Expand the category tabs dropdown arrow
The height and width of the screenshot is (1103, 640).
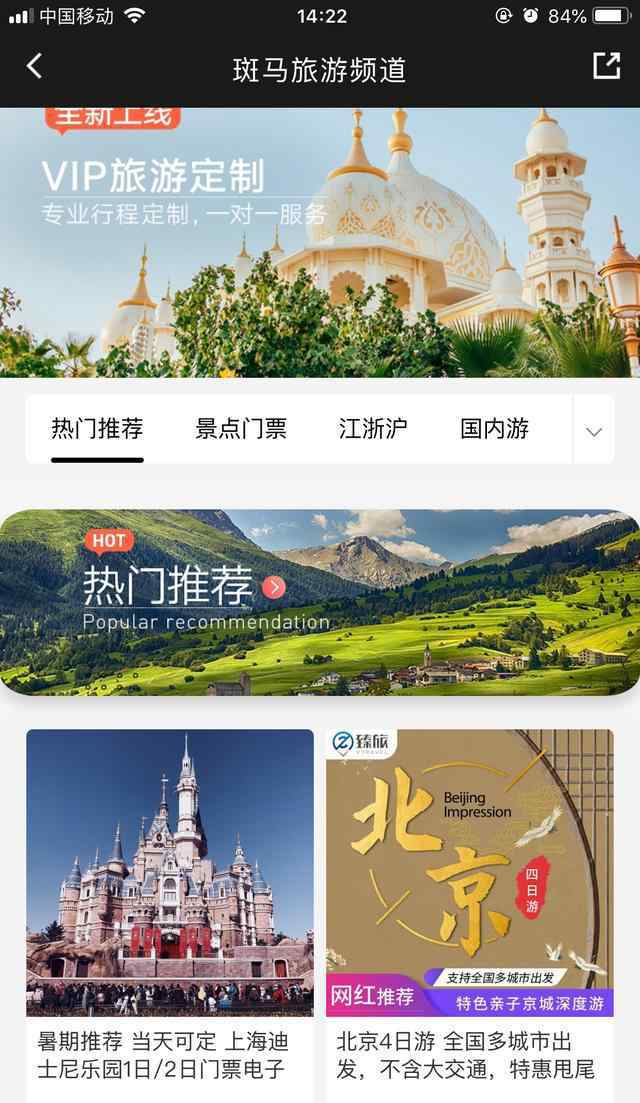click(594, 431)
